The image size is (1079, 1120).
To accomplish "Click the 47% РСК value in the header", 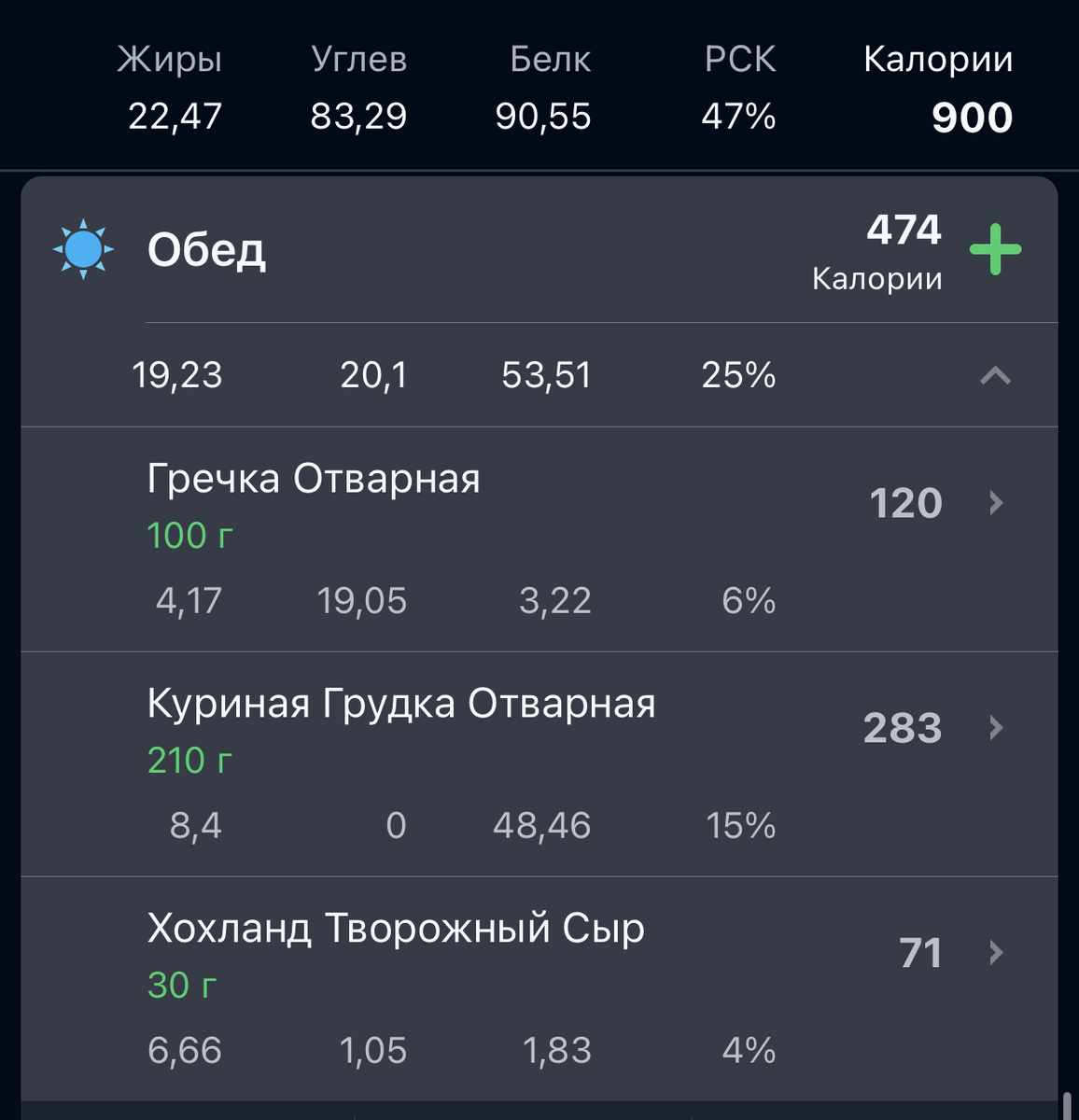I will 738,116.
